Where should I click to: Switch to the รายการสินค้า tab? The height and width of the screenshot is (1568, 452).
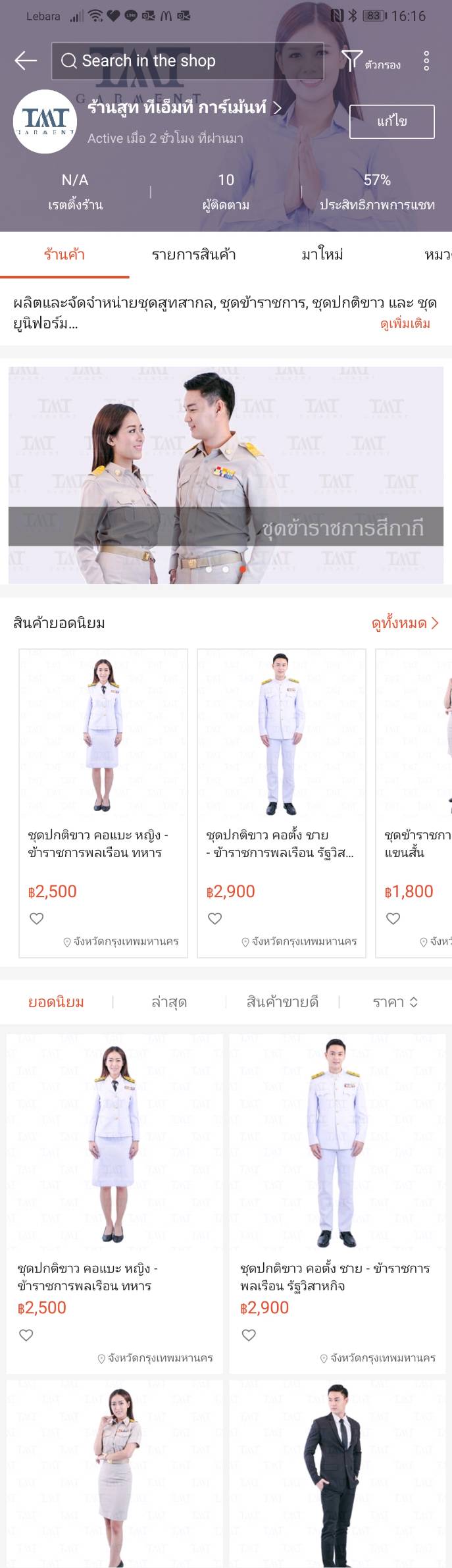tap(193, 255)
